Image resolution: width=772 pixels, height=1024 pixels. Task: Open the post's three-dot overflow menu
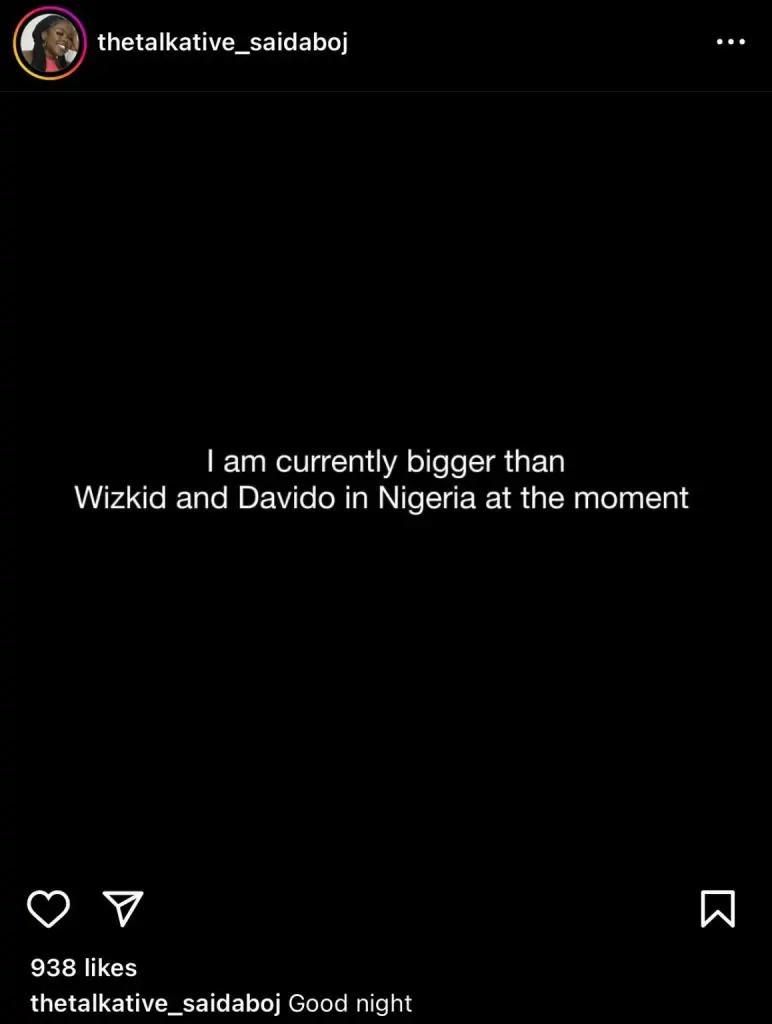[731, 42]
